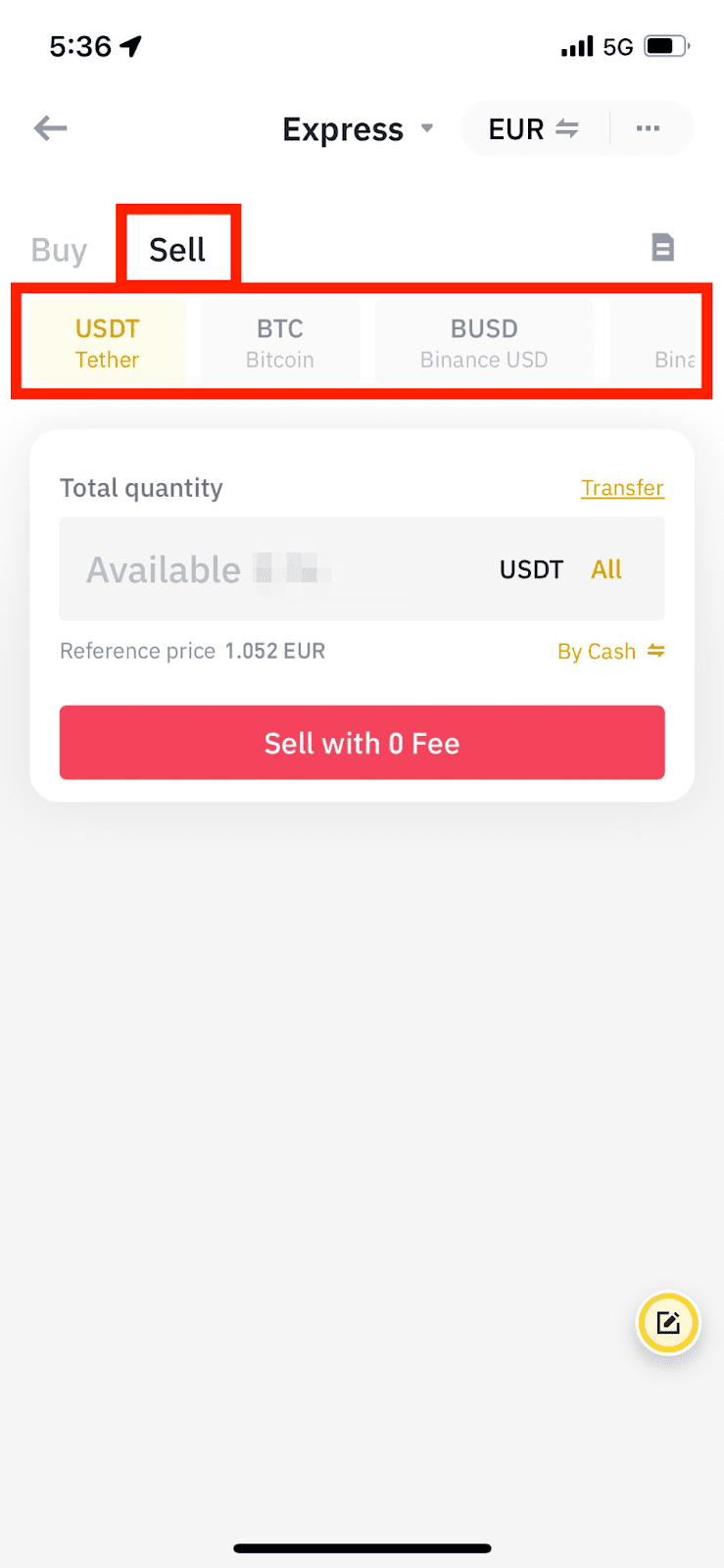The height and width of the screenshot is (1568, 724).
Task: Open the three-dot overflow menu
Action: pyautogui.click(x=648, y=128)
